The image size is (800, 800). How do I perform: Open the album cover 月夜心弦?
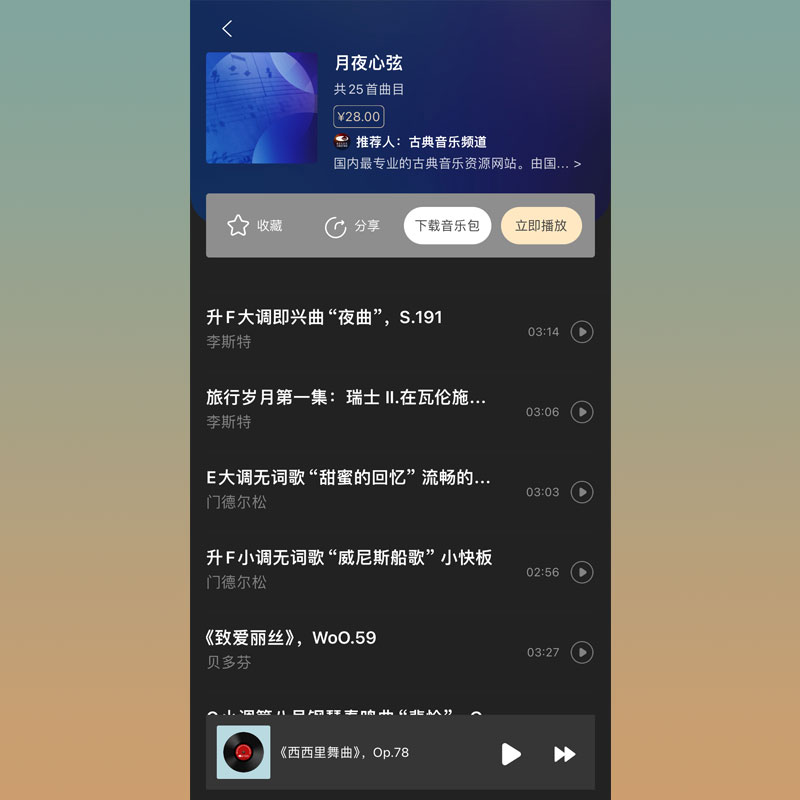pyautogui.click(x=262, y=108)
